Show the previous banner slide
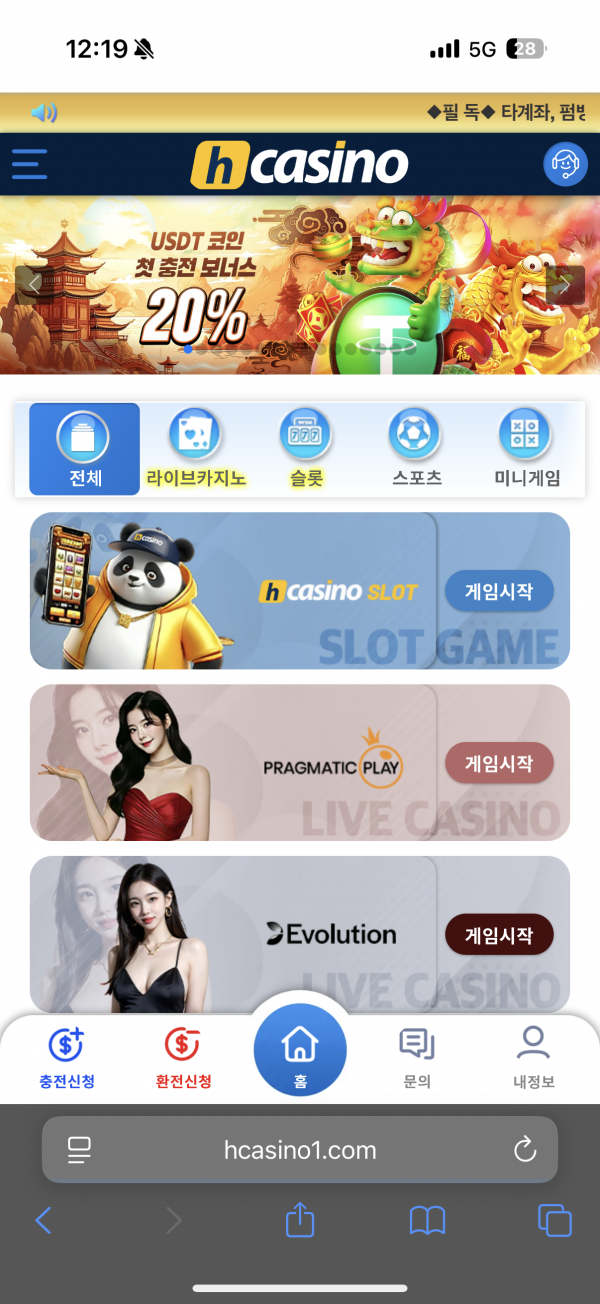The image size is (600, 1304). pyautogui.click(x=35, y=285)
